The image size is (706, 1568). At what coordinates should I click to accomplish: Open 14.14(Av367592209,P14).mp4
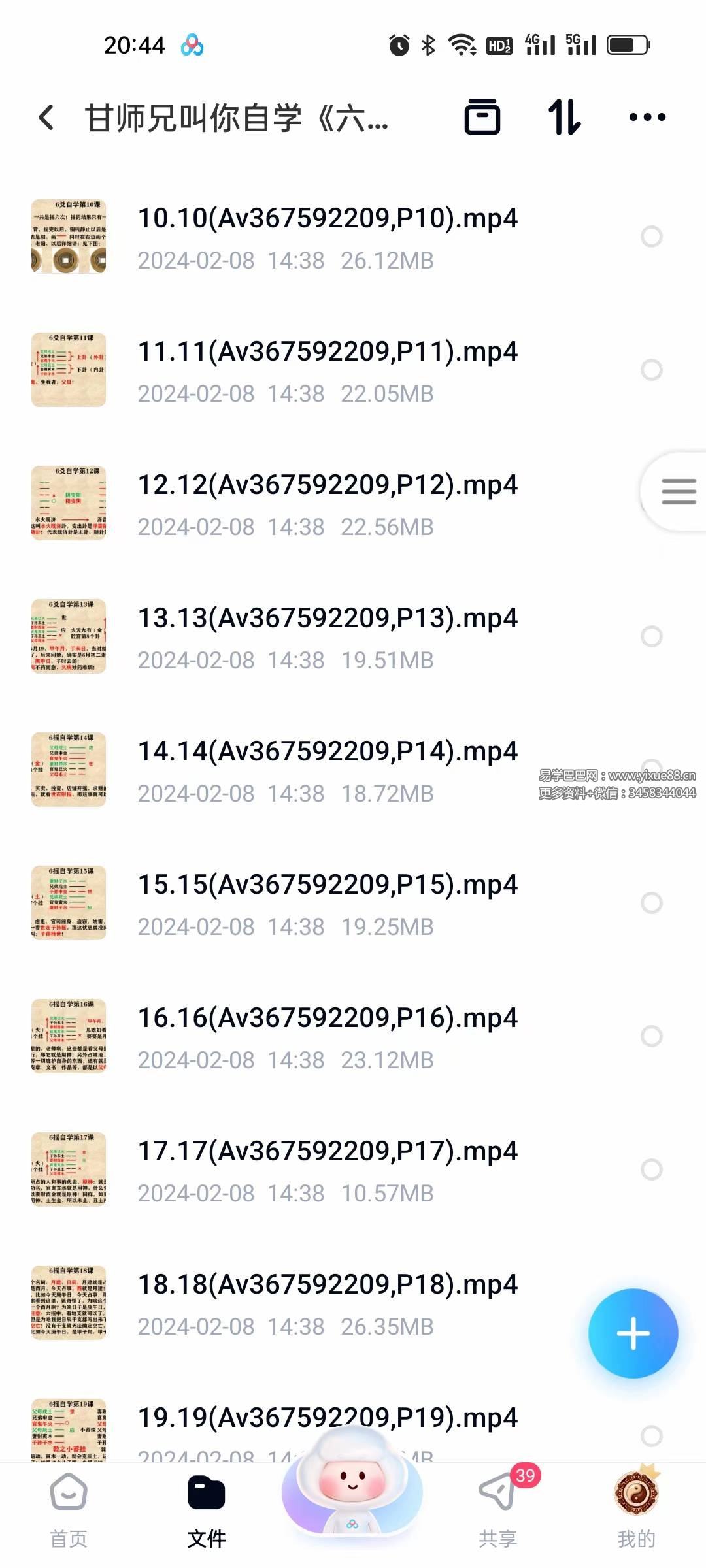327,770
